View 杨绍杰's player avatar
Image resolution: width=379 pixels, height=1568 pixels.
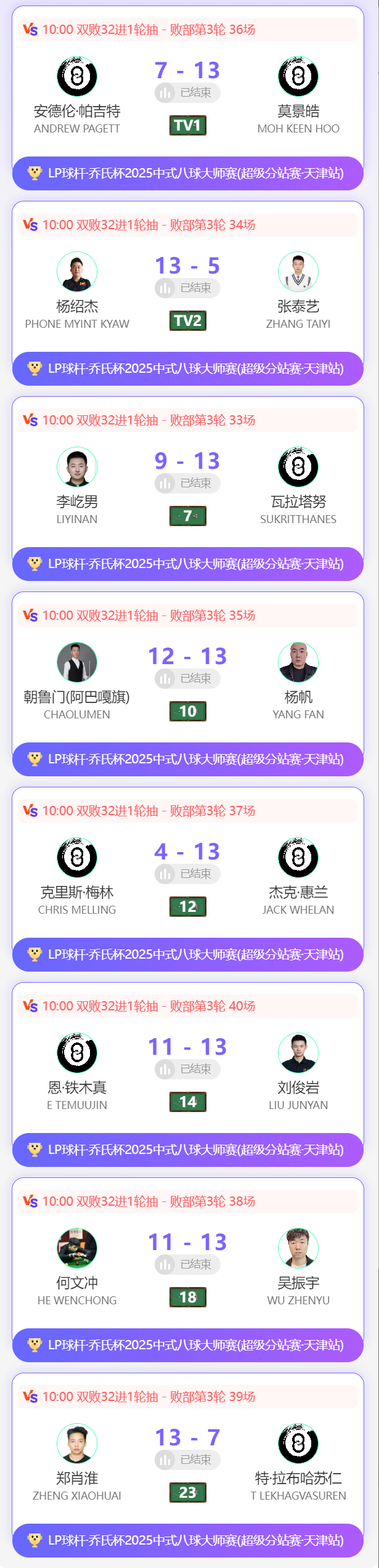(x=77, y=272)
